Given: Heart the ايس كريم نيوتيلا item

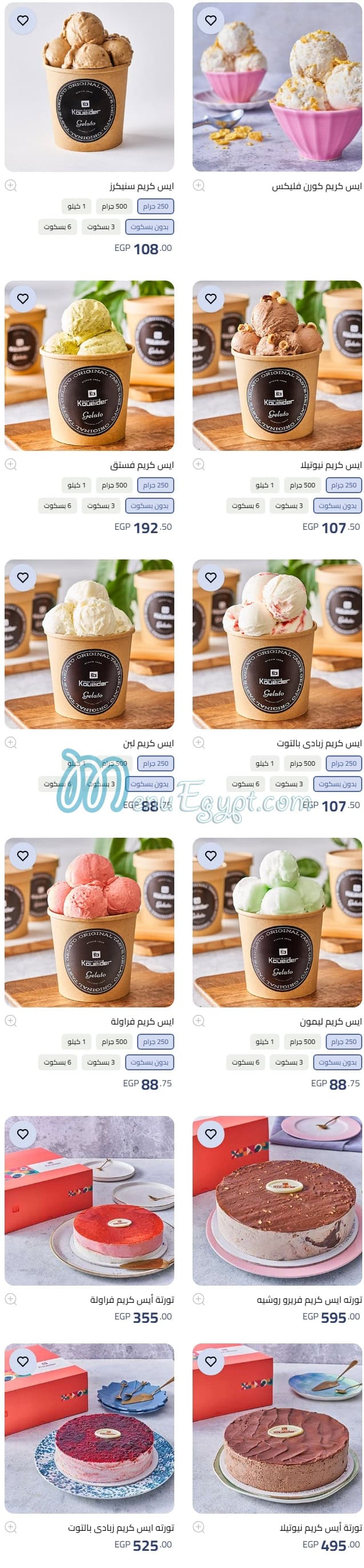Looking at the screenshot, I should tap(211, 299).
